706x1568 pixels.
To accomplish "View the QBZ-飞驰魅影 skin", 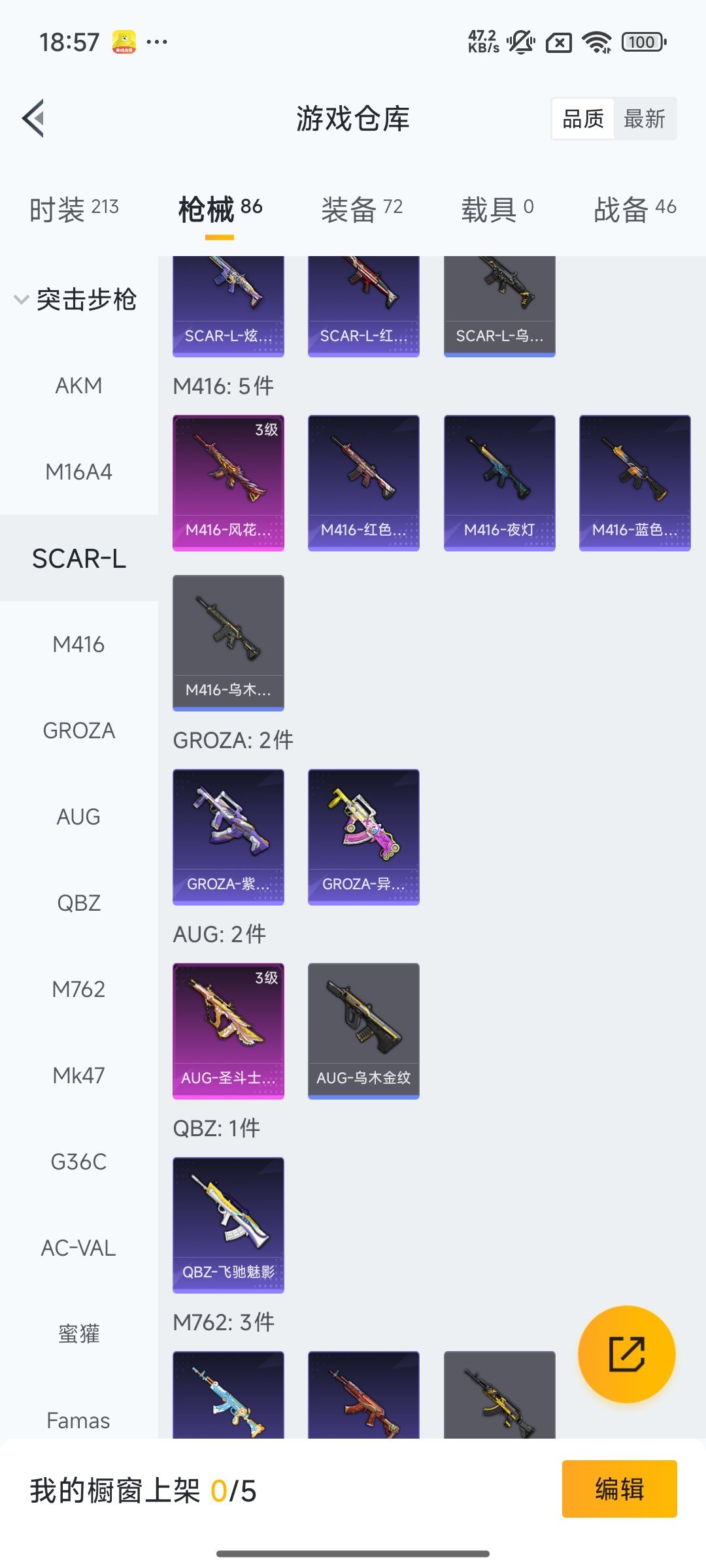I will 228,1225.
